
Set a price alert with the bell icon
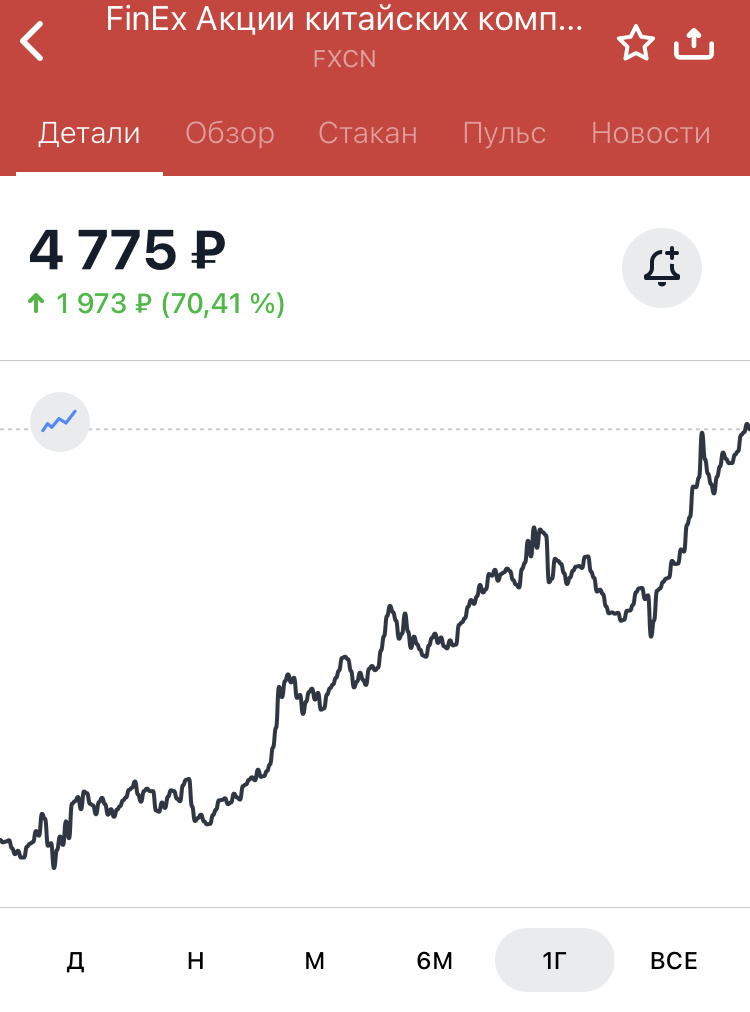pyautogui.click(x=662, y=267)
